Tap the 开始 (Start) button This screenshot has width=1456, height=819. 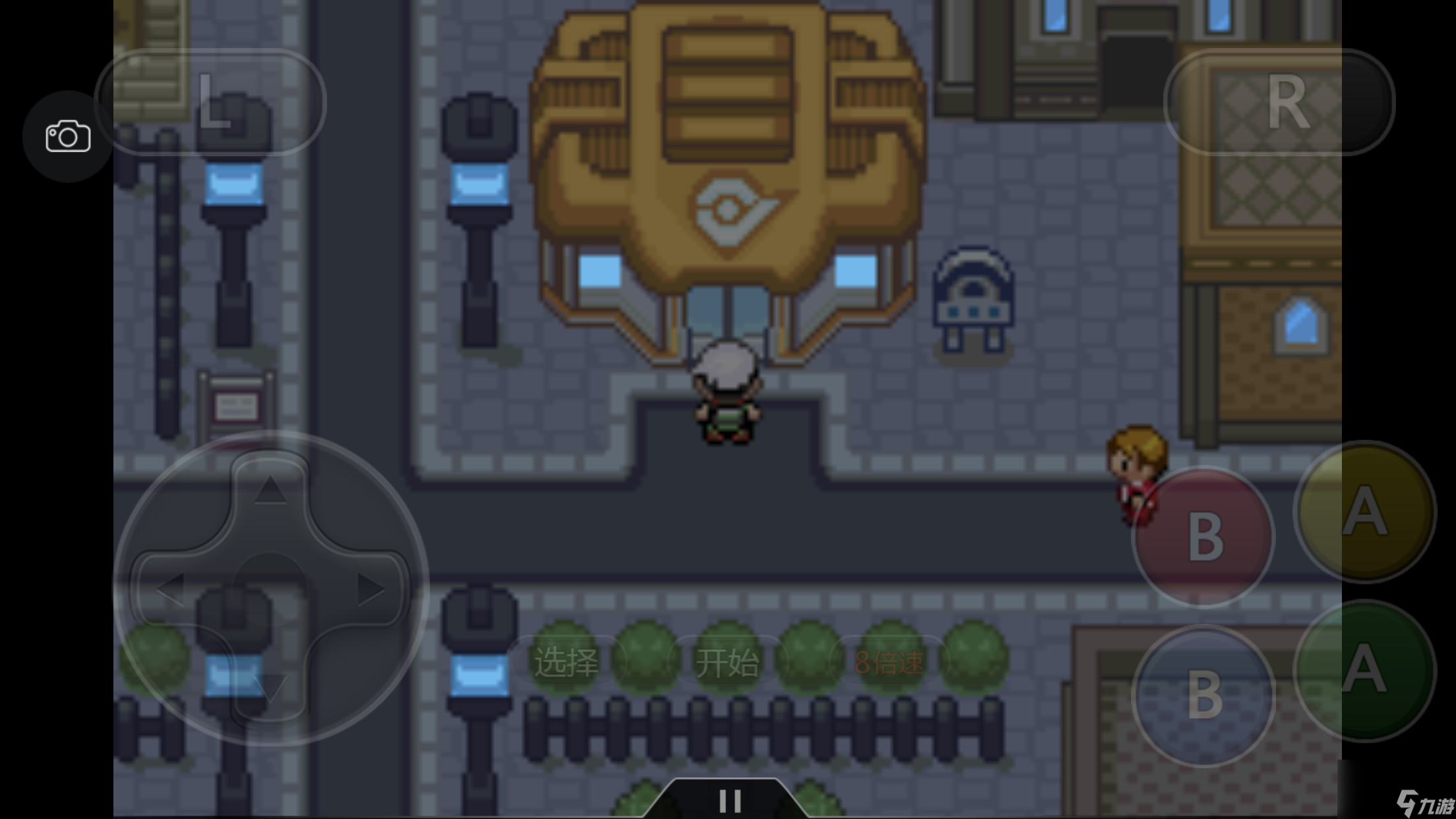coord(727,662)
